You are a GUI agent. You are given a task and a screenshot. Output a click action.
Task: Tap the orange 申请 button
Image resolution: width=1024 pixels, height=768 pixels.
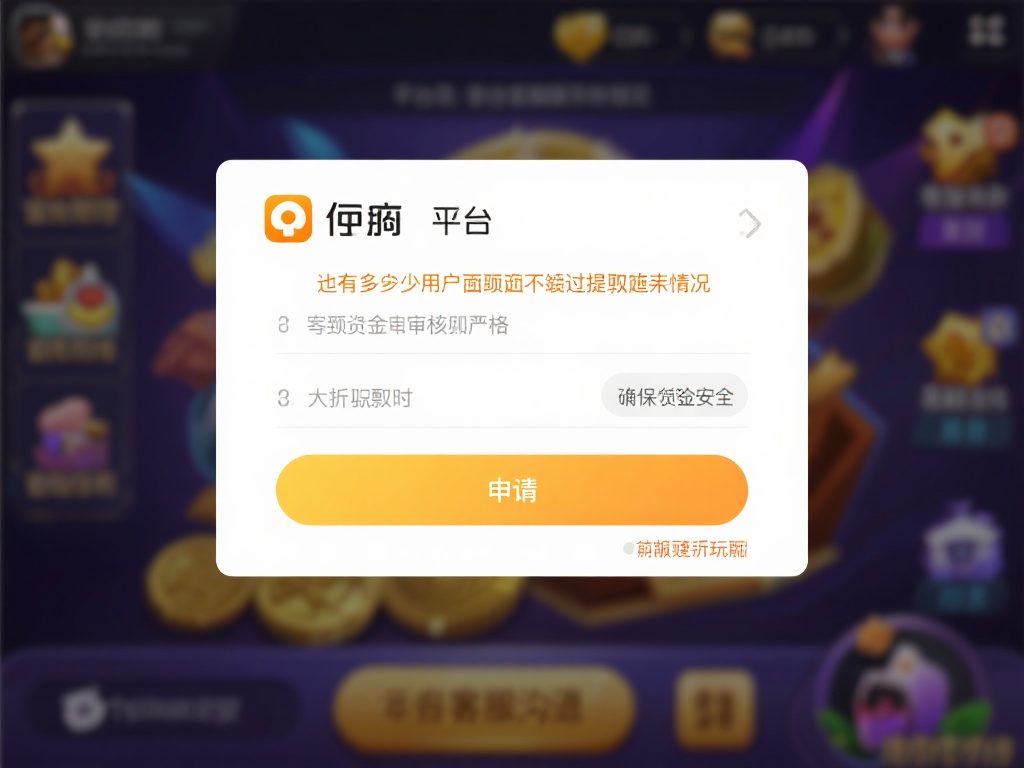[x=511, y=490]
